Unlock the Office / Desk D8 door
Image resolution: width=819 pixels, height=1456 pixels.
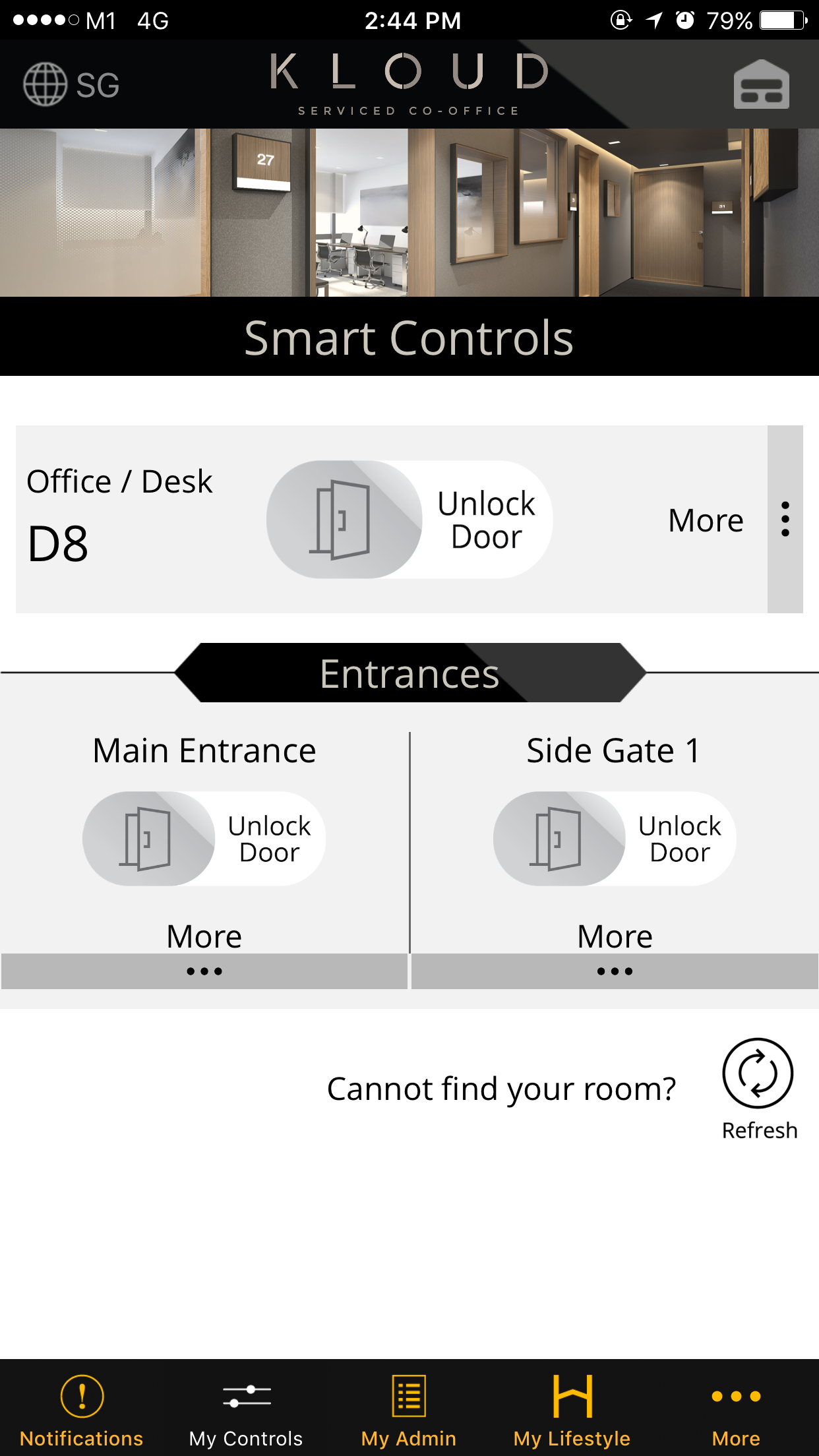(409, 520)
